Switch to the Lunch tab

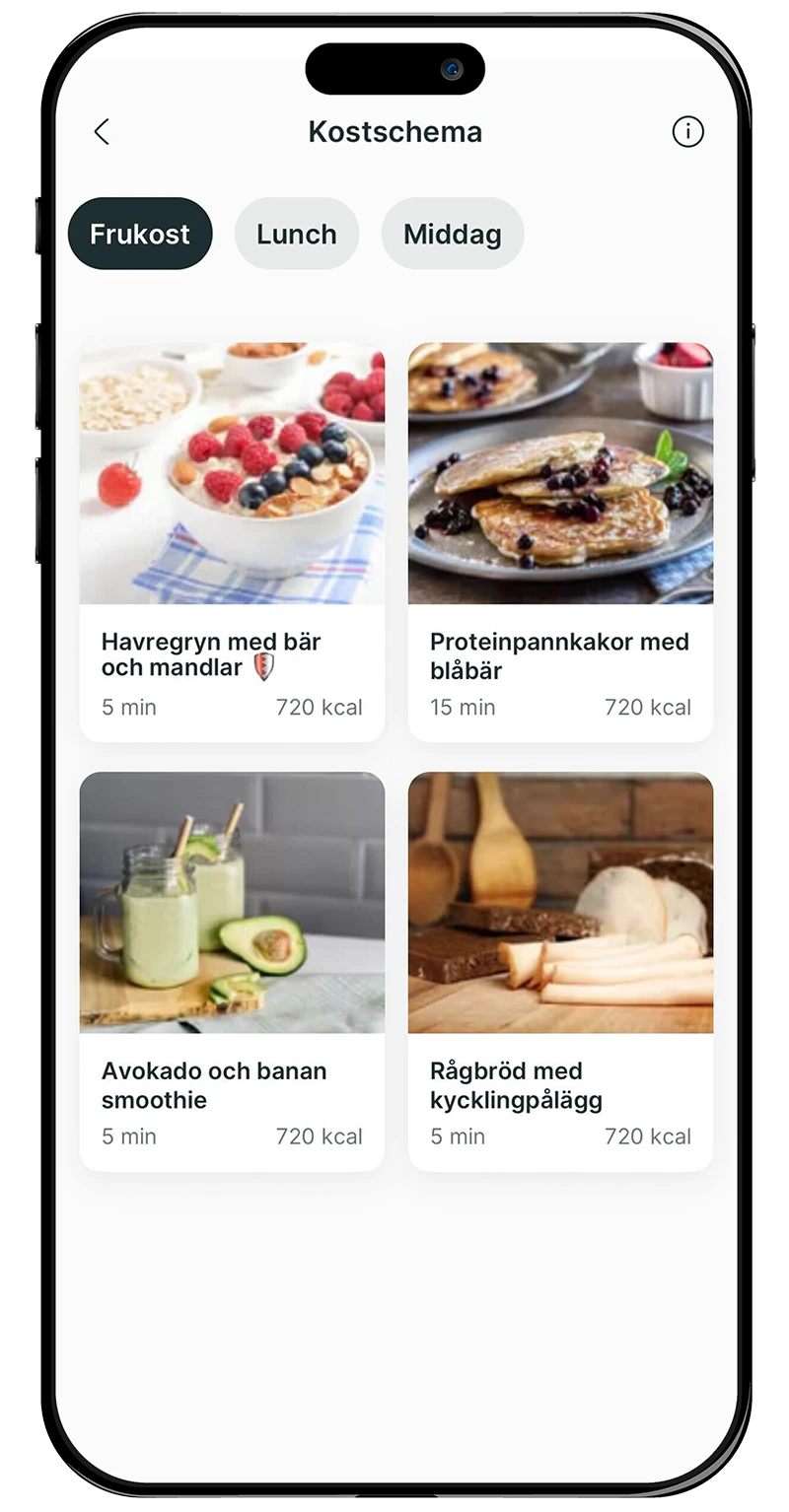(x=297, y=234)
